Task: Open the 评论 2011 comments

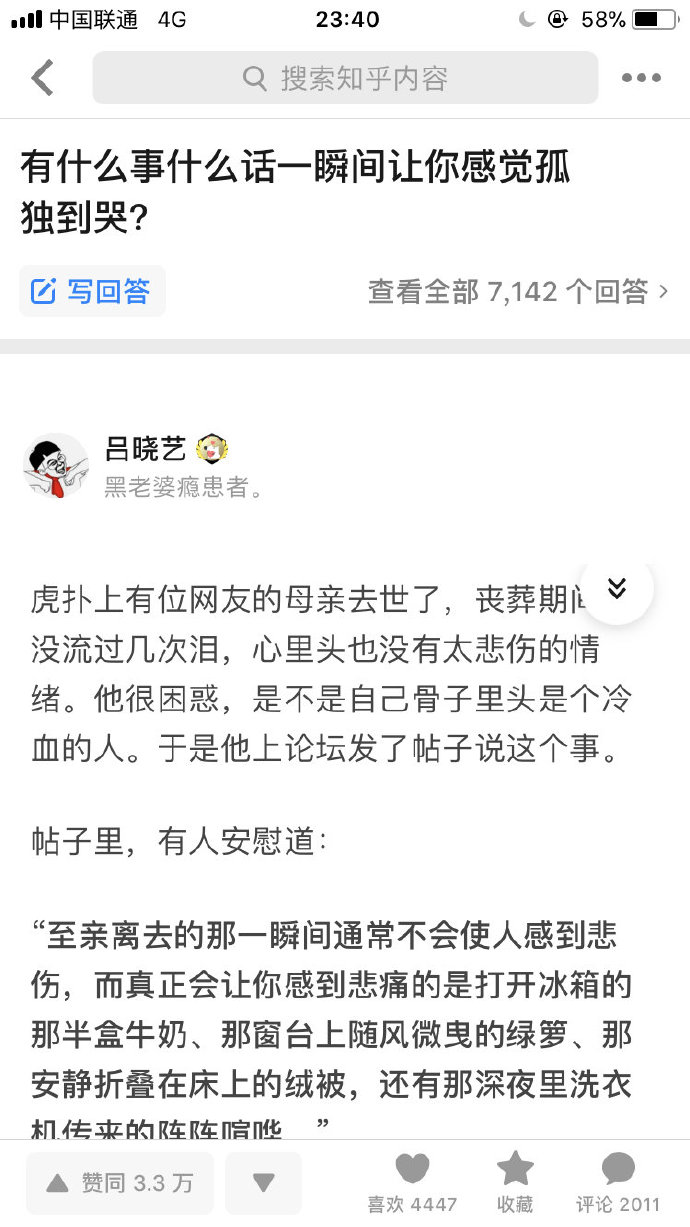Action: tap(618, 1180)
